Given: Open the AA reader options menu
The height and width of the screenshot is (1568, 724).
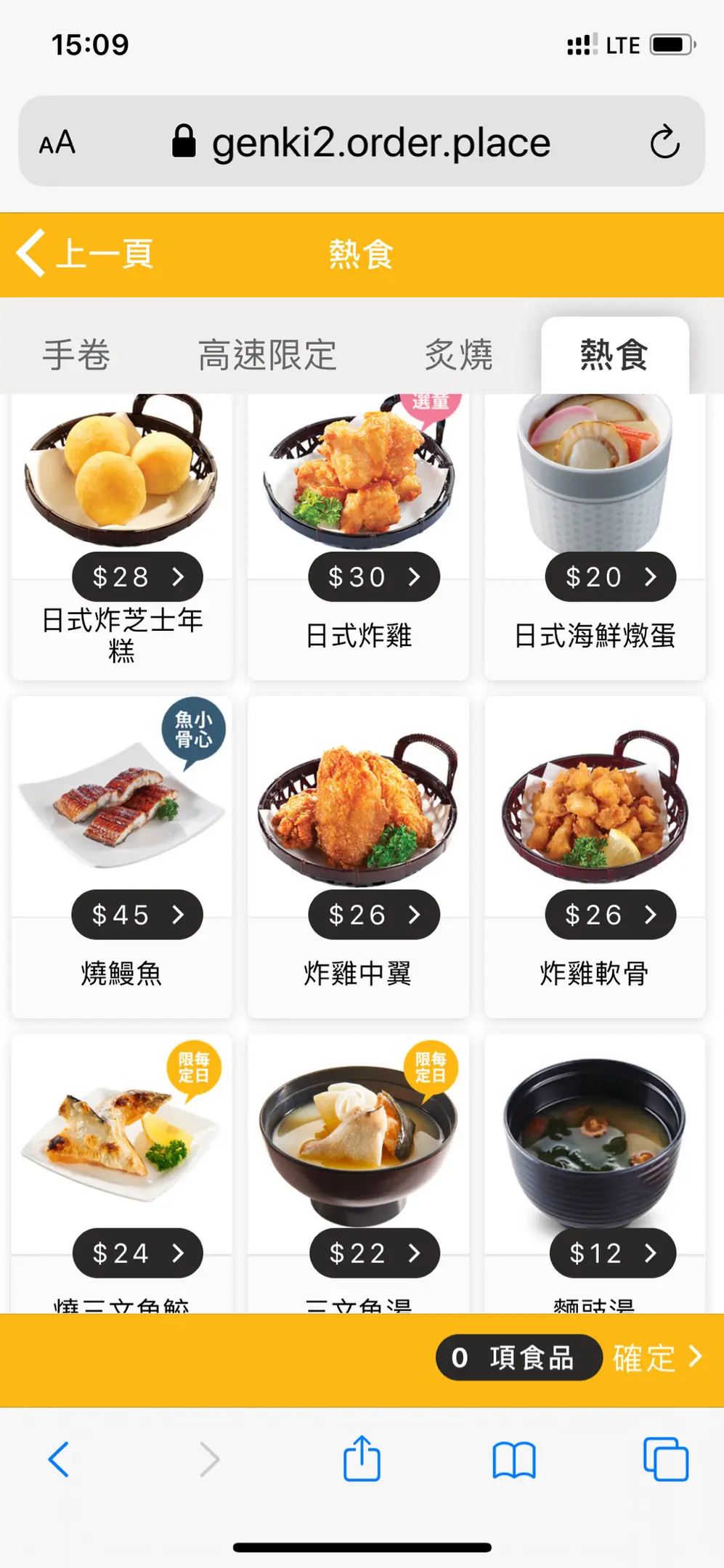Looking at the screenshot, I should point(57,142).
